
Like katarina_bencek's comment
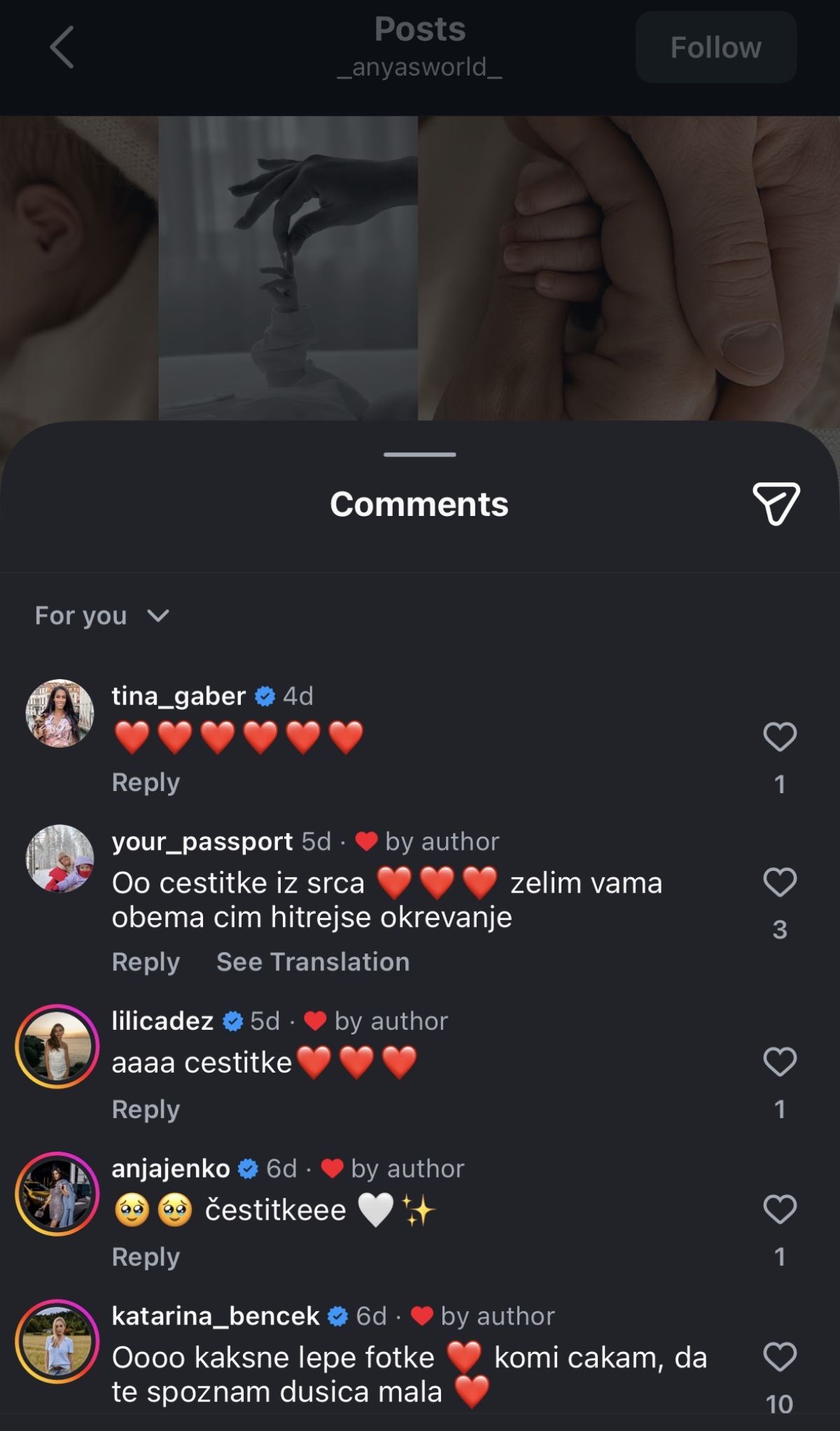780,1357
